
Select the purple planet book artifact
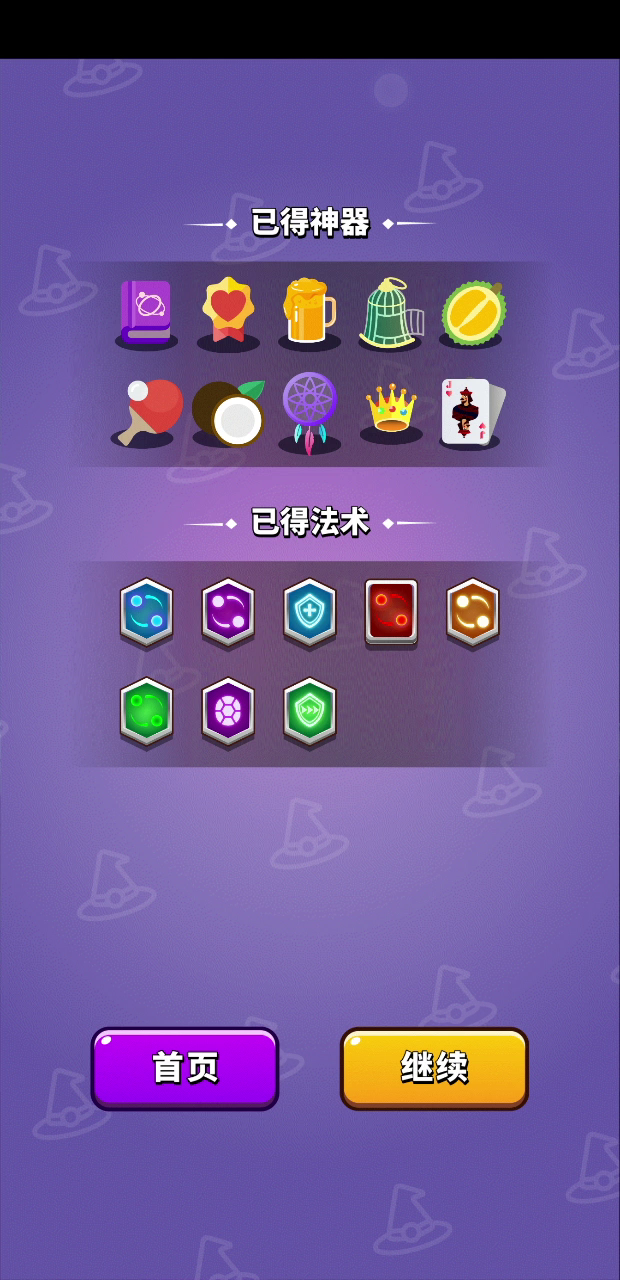146,312
